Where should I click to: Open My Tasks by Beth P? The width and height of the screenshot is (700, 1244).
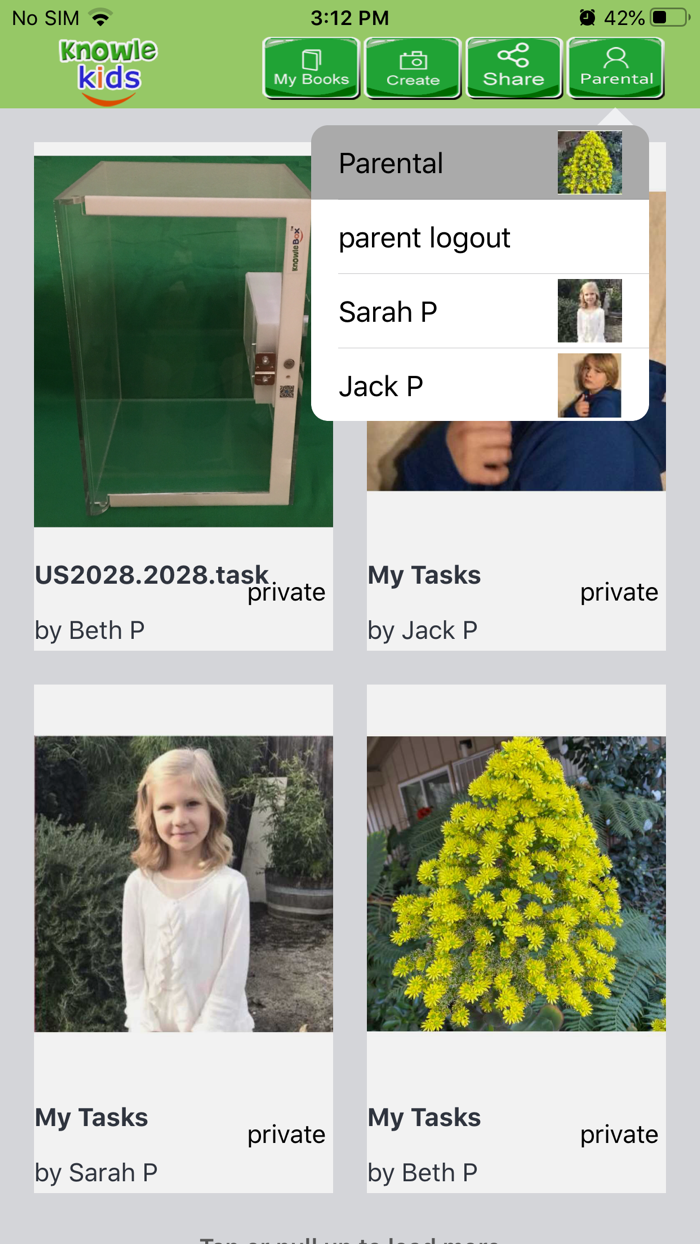pos(516,938)
